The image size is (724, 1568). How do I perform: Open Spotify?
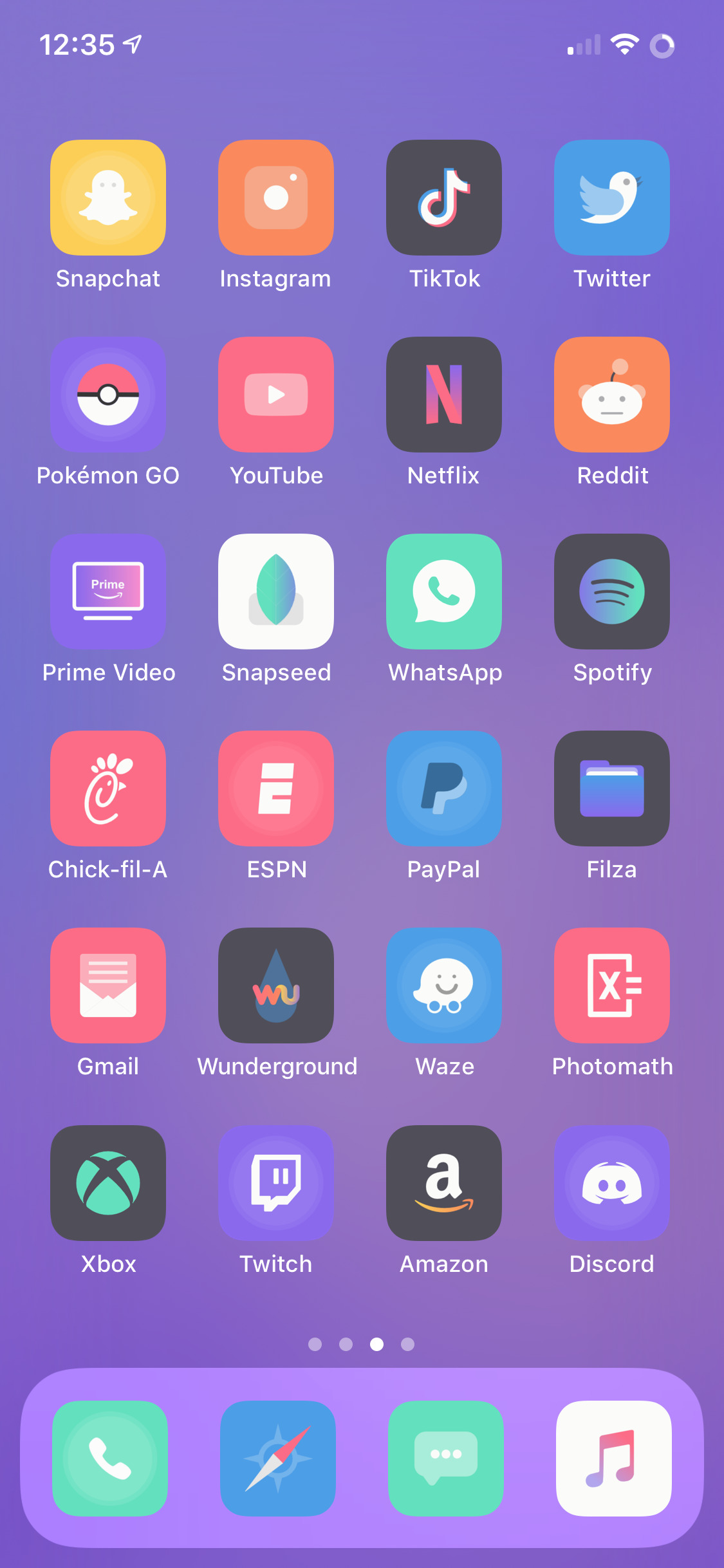coord(612,592)
